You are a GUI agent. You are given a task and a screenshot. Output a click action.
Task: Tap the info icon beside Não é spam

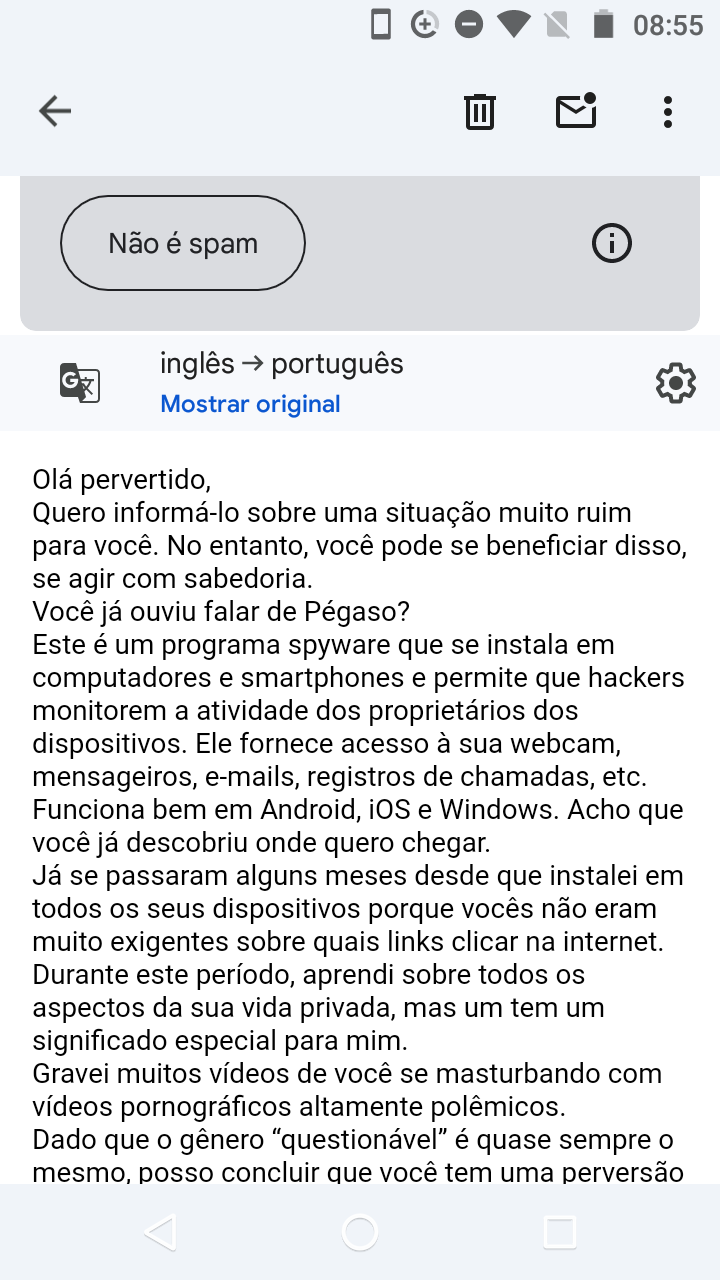click(611, 242)
